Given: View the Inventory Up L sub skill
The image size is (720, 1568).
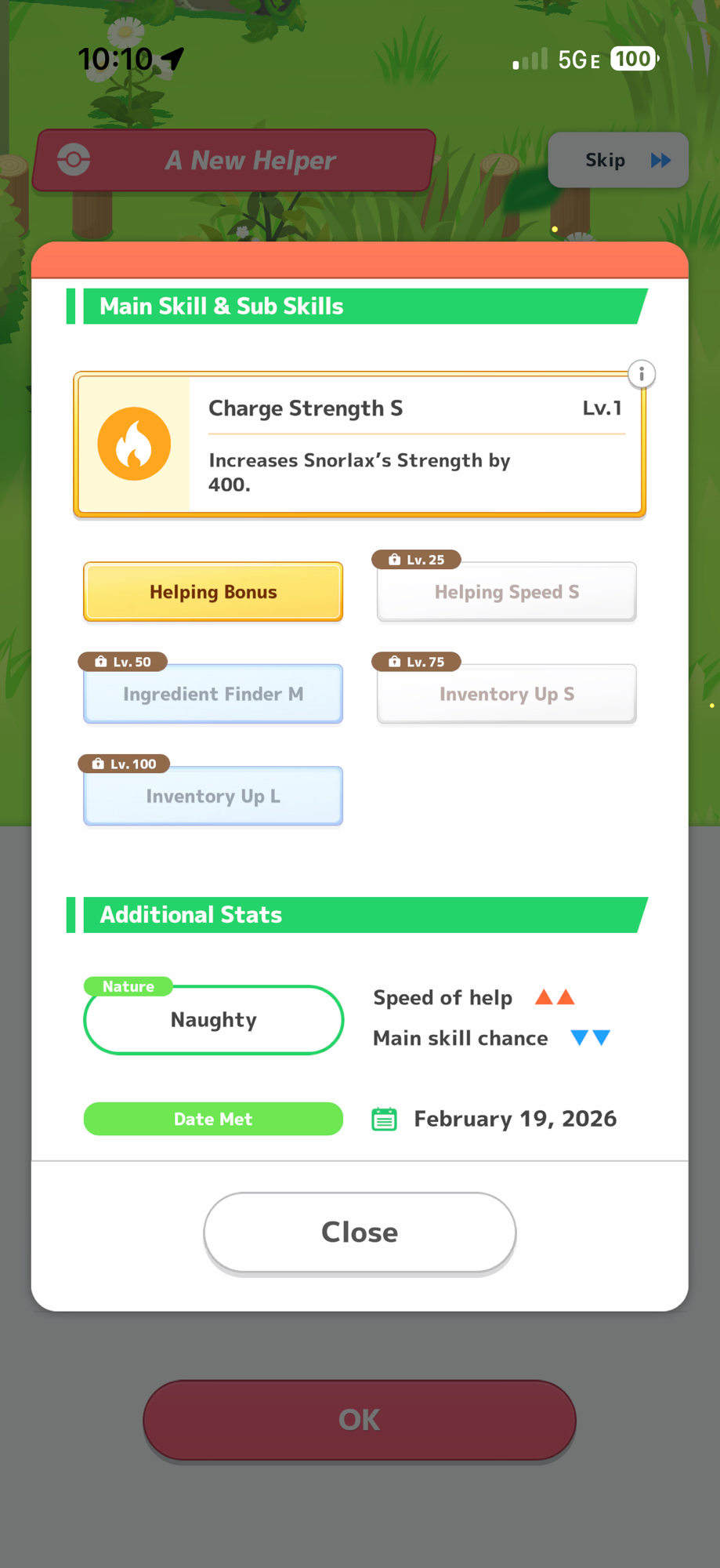Looking at the screenshot, I should click(213, 796).
